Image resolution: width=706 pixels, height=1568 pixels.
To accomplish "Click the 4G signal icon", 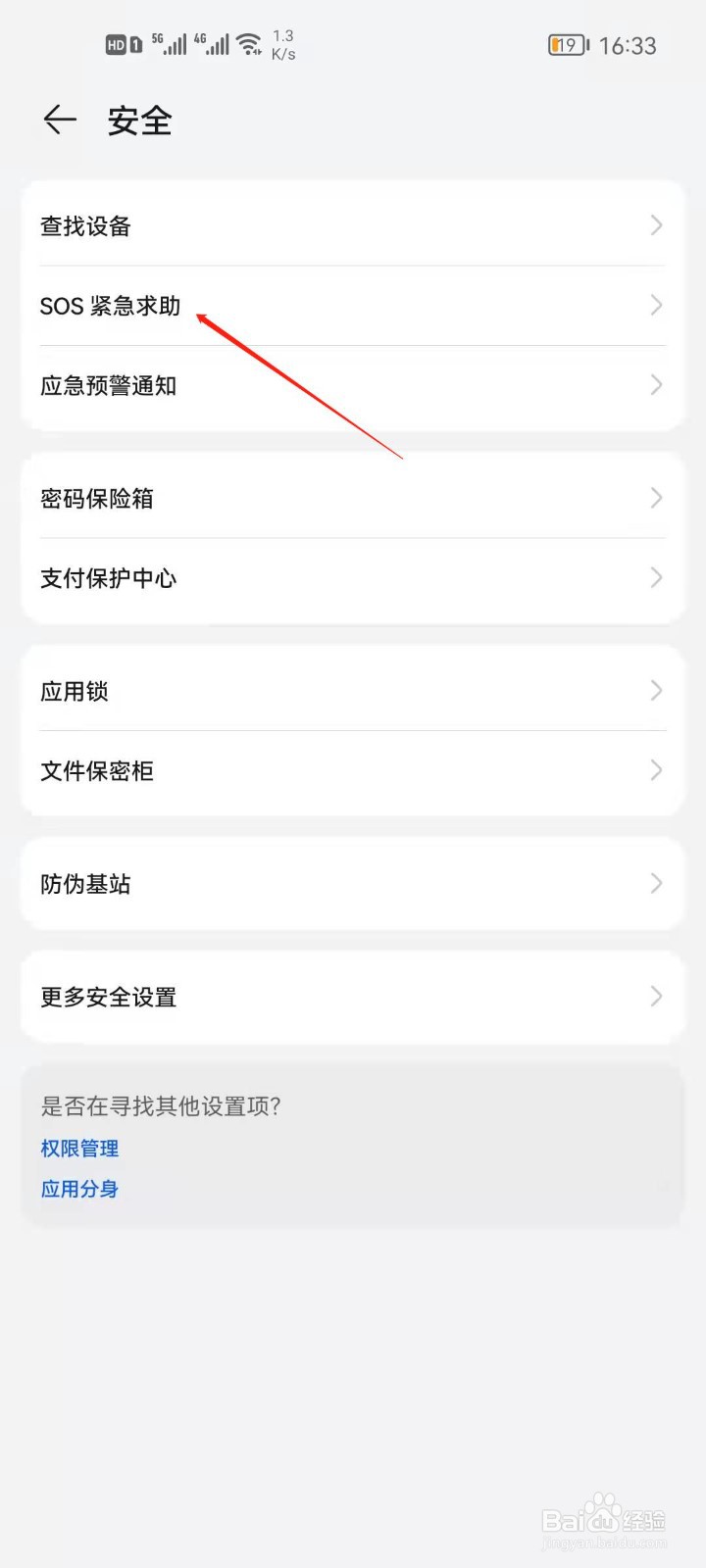I will (x=215, y=44).
